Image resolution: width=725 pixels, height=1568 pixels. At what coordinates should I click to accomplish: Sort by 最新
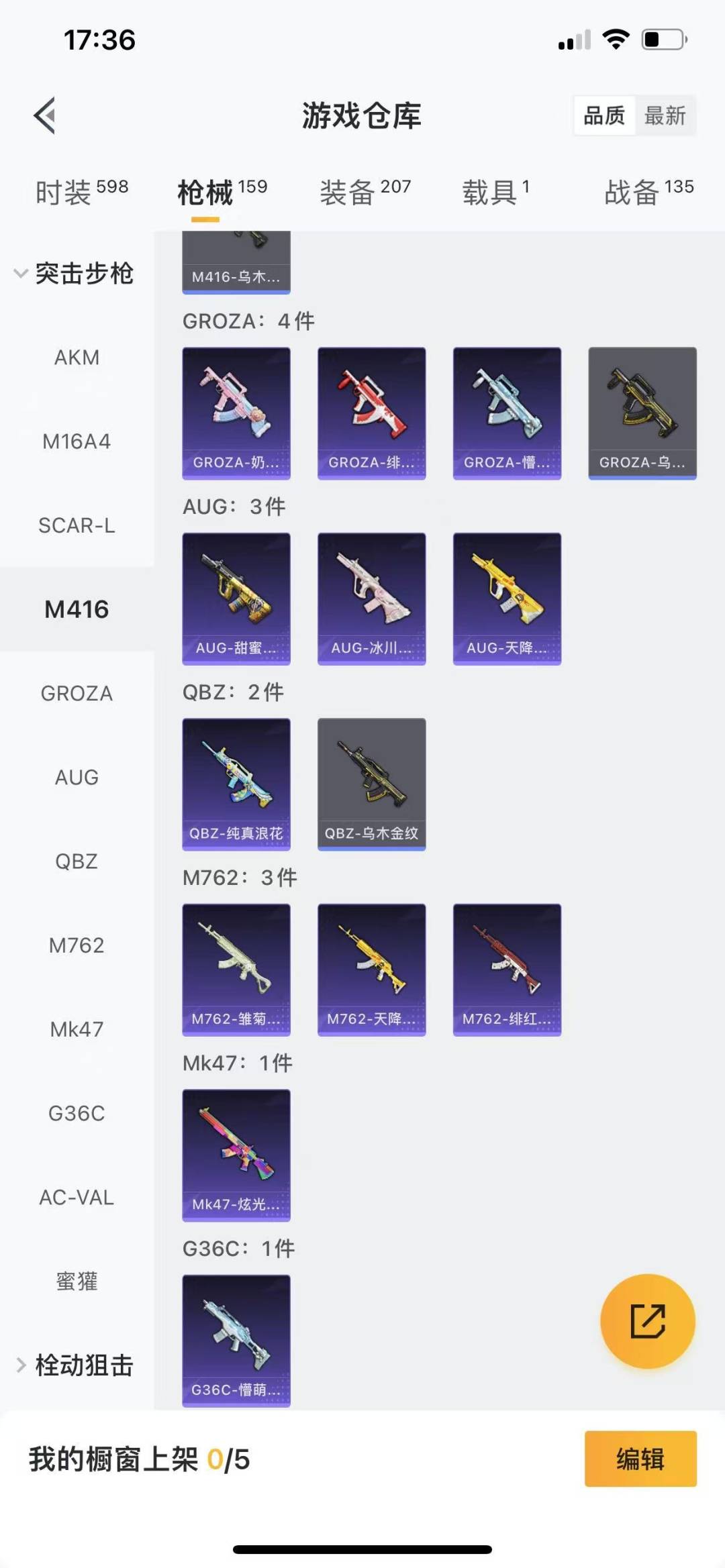tap(665, 116)
